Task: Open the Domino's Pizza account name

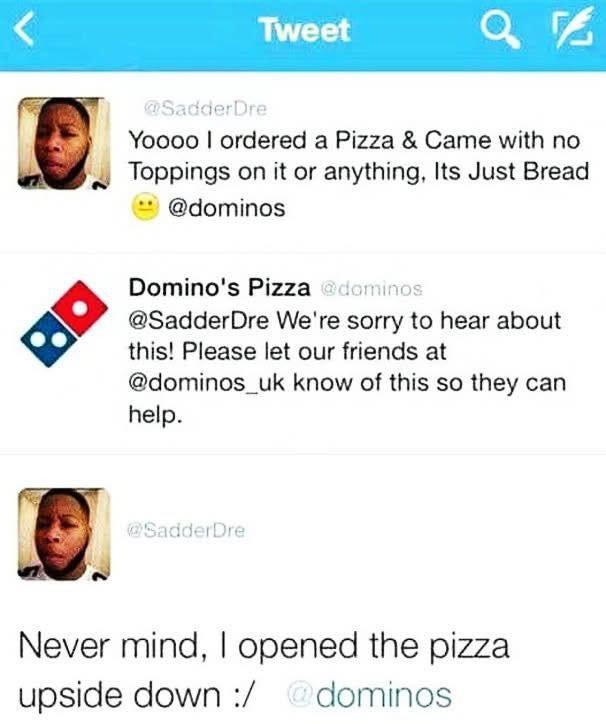Action: 218,288
